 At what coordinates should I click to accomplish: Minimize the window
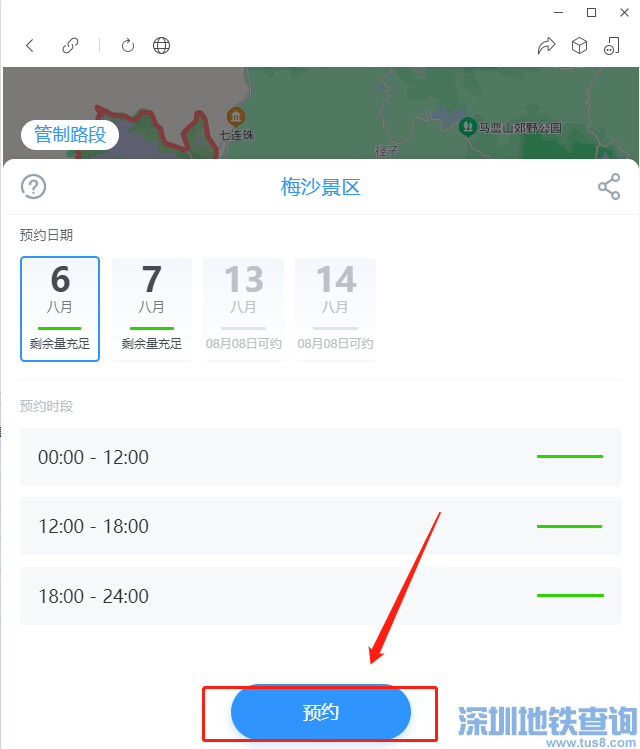coord(561,12)
